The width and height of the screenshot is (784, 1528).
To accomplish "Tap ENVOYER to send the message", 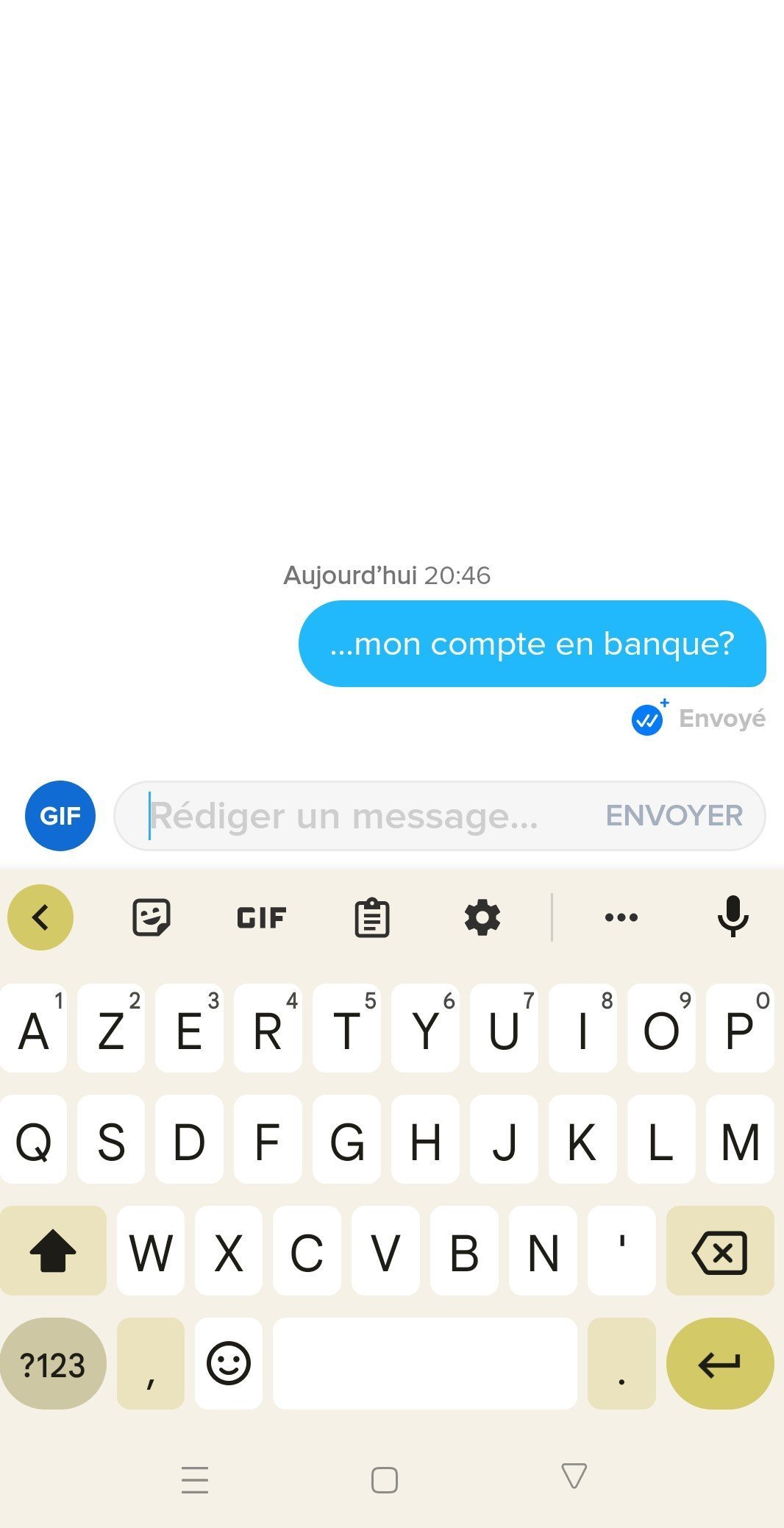I will 674,816.
